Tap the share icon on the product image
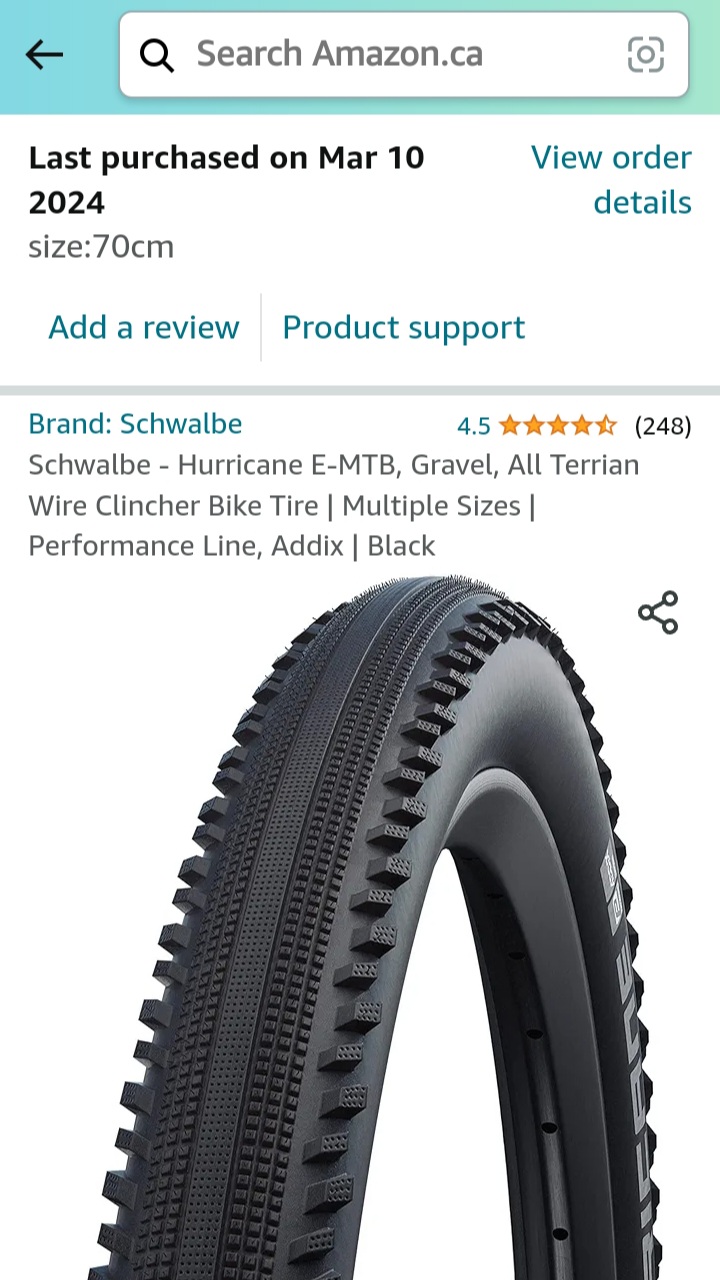The height and width of the screenshot is (1280, 720). click(x=658, y=612)
